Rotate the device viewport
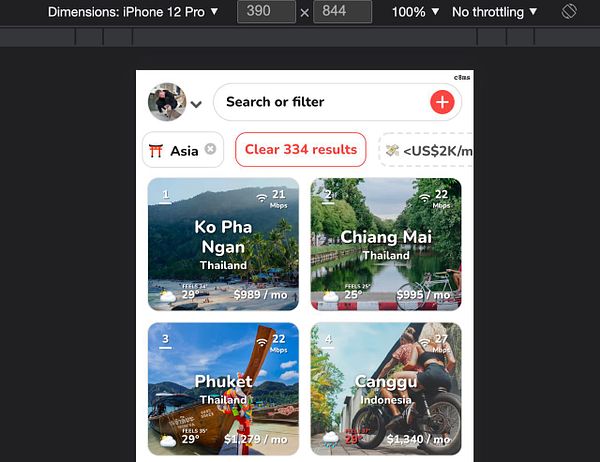Screen dimensions: 600x462 [569, 12]
